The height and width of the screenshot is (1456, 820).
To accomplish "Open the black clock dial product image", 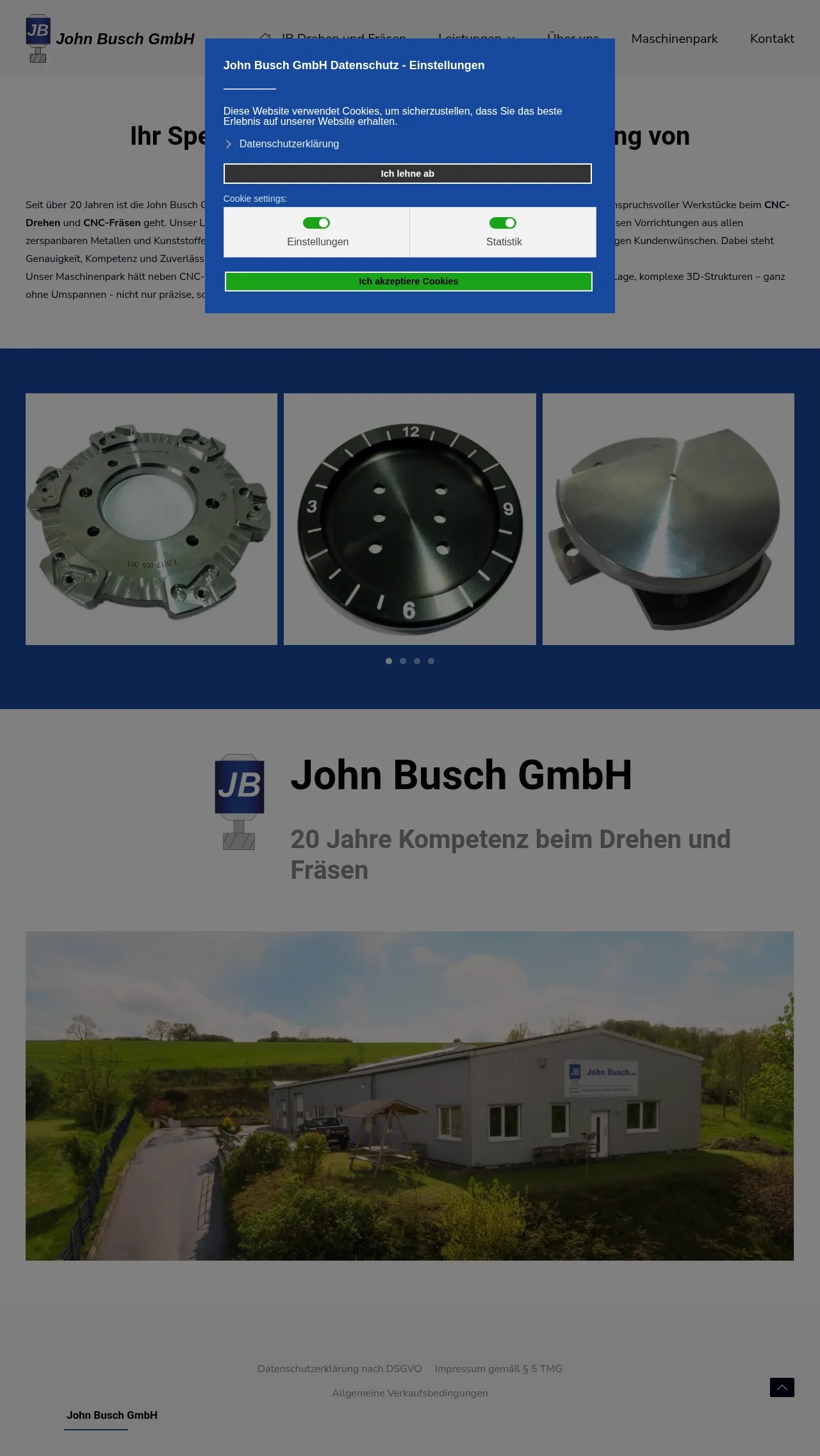I will point(410,519).
